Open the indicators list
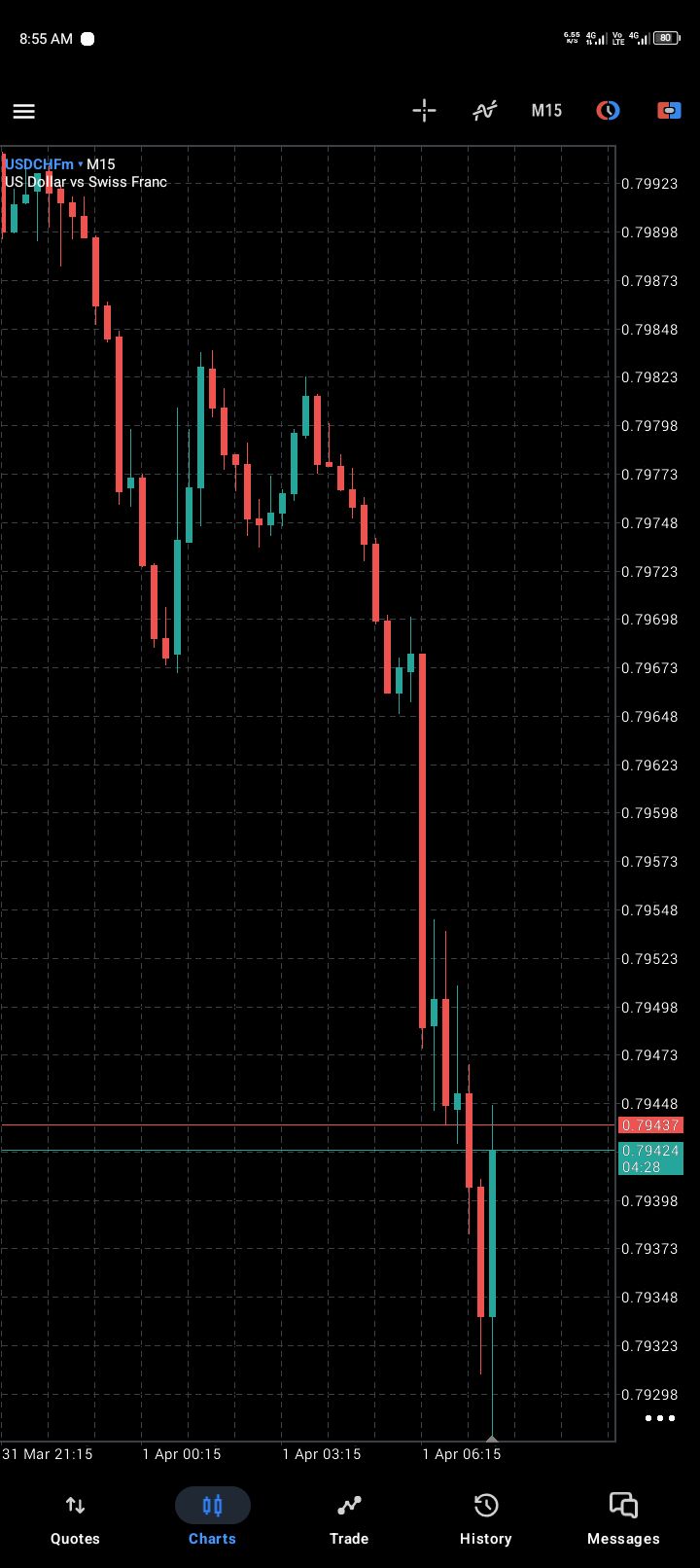700x1568 pixels. click(484, 111)
